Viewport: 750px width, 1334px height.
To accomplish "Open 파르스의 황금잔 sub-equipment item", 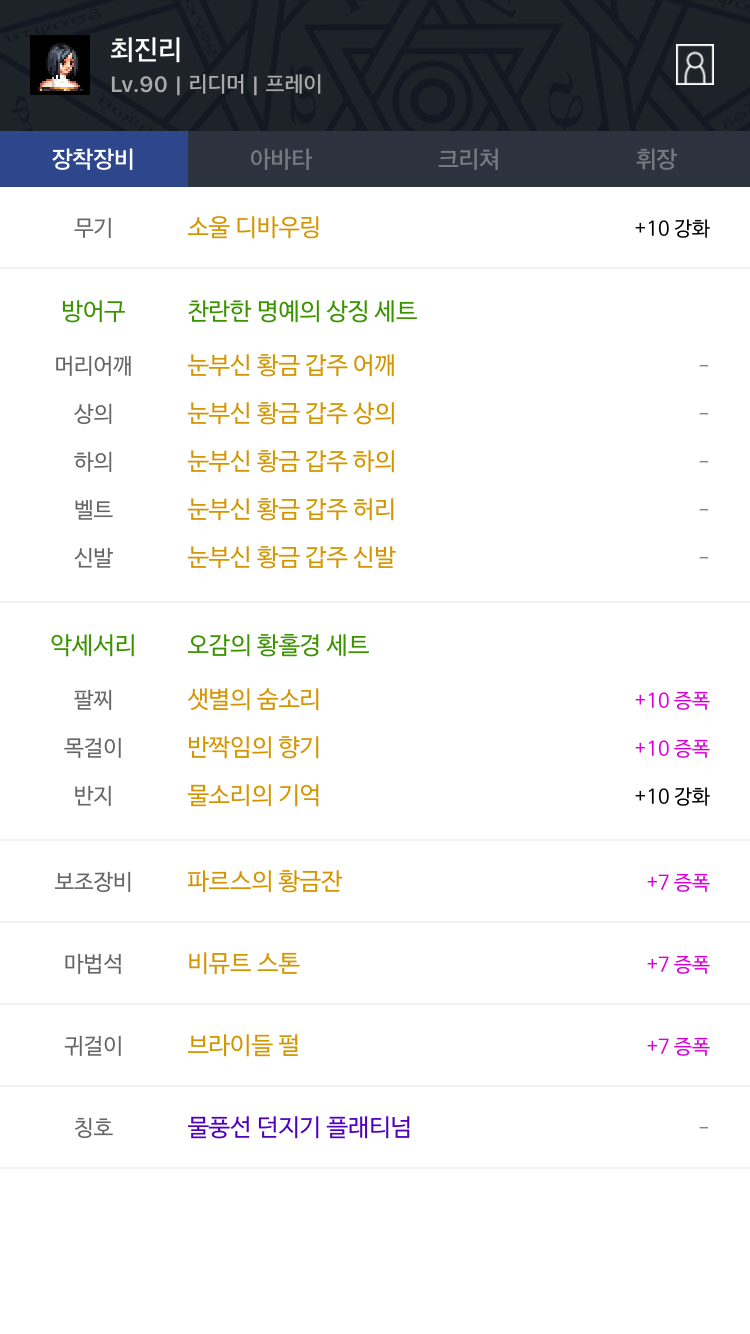I will (265, 881).
